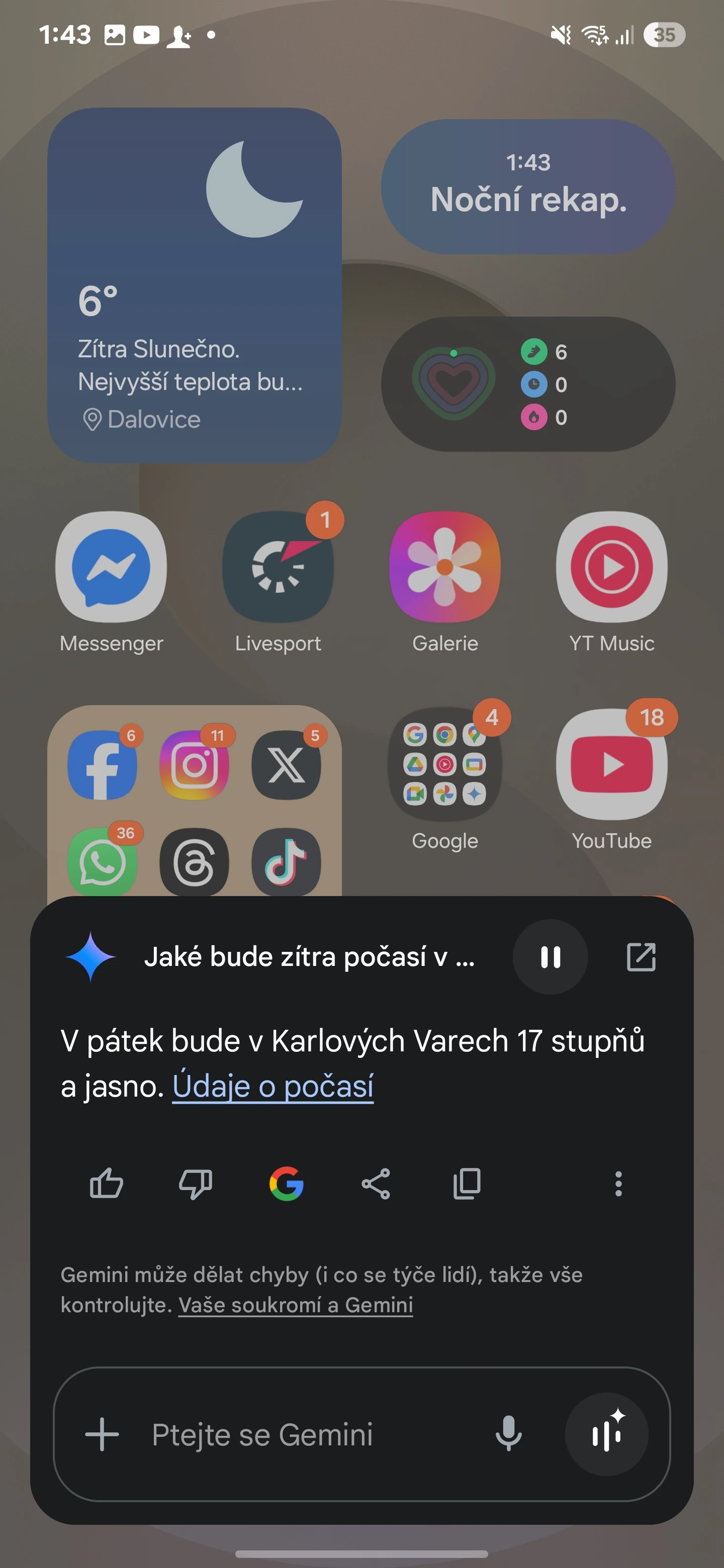
Task: Open the Dalovice weather widget
Action: pyautogui.click(x=194, y=286)
